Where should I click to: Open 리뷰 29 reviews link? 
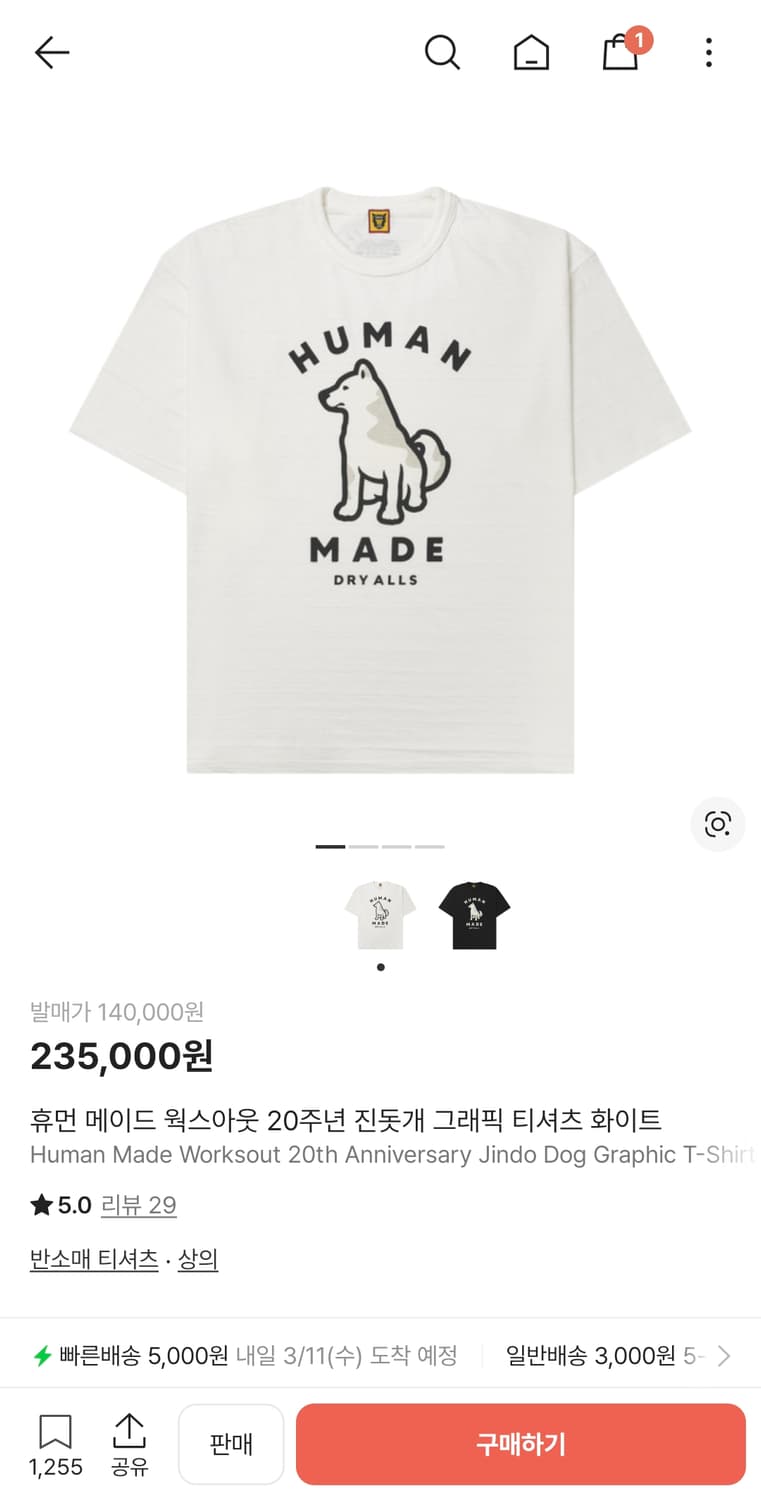(139, 1205)
